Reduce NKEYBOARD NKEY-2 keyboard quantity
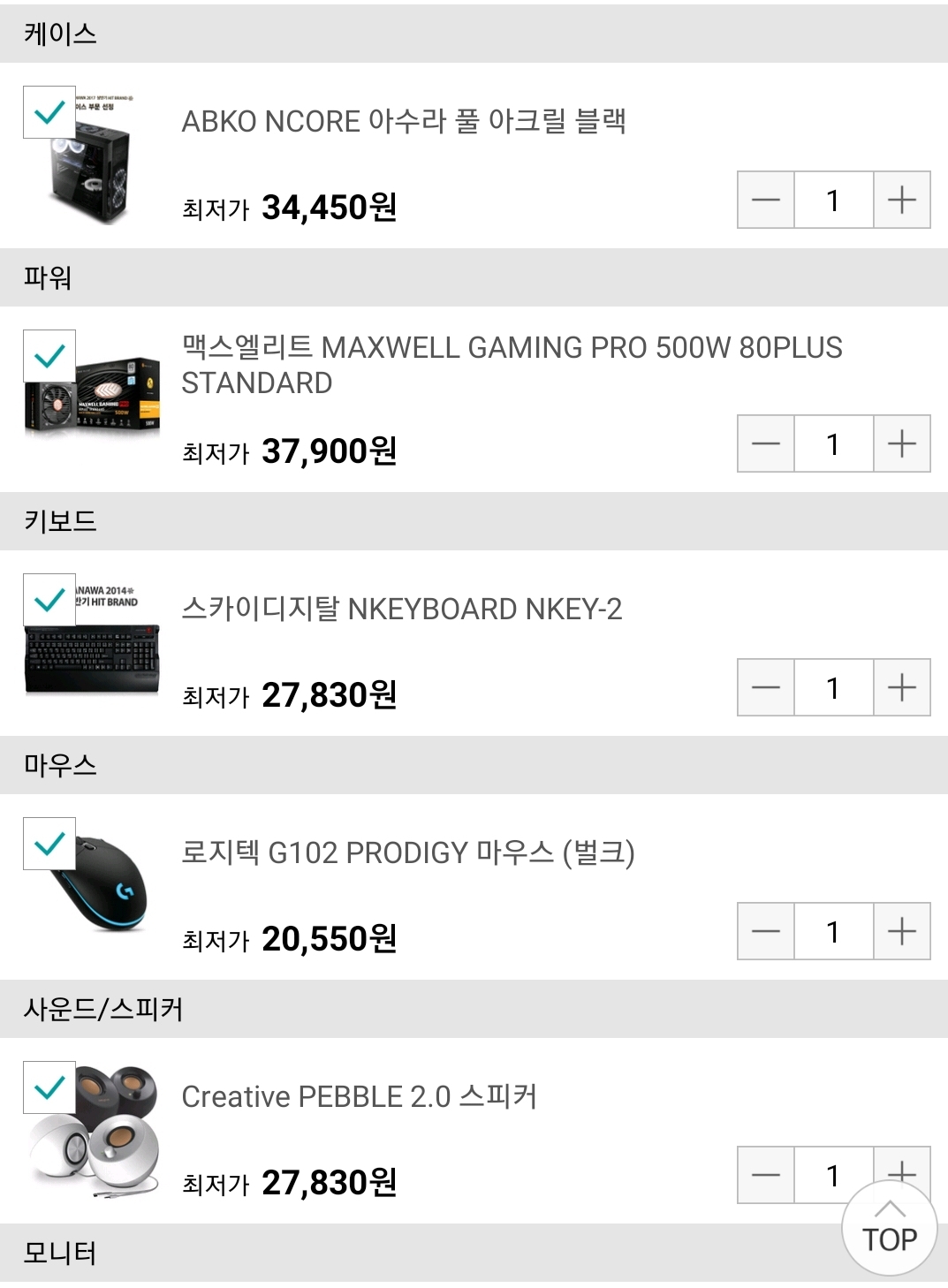 coord(766,687)
